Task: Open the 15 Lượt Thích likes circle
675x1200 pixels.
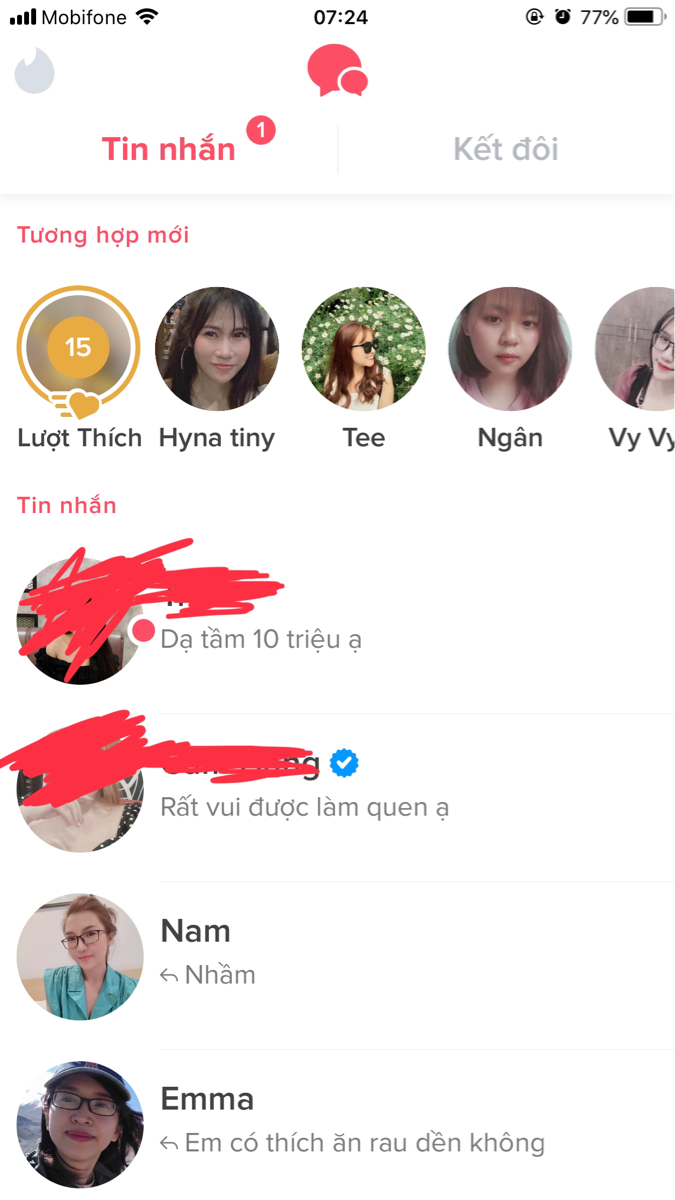Action: point(78,348)
